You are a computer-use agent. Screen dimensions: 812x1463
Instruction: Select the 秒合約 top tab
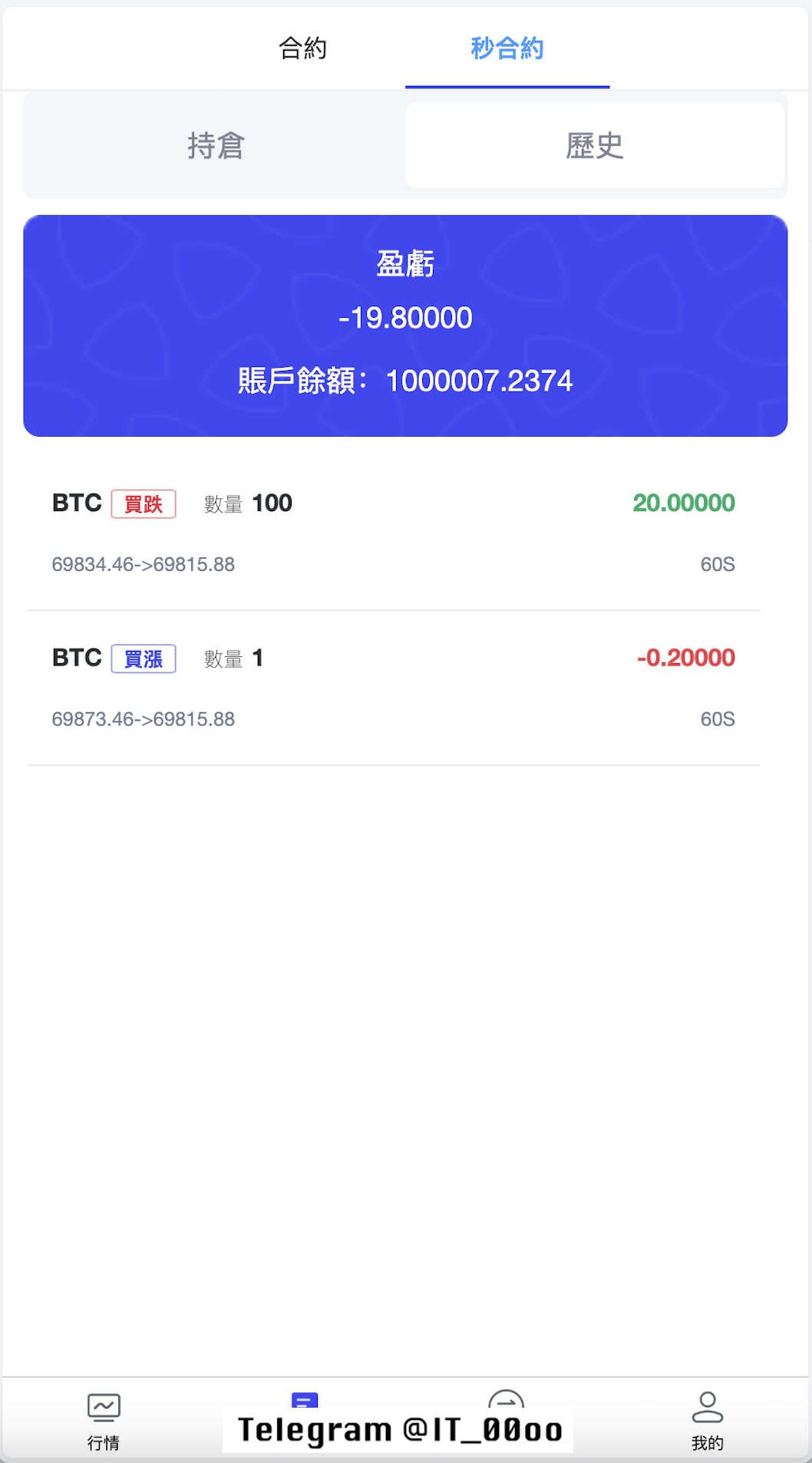point(507,48)
